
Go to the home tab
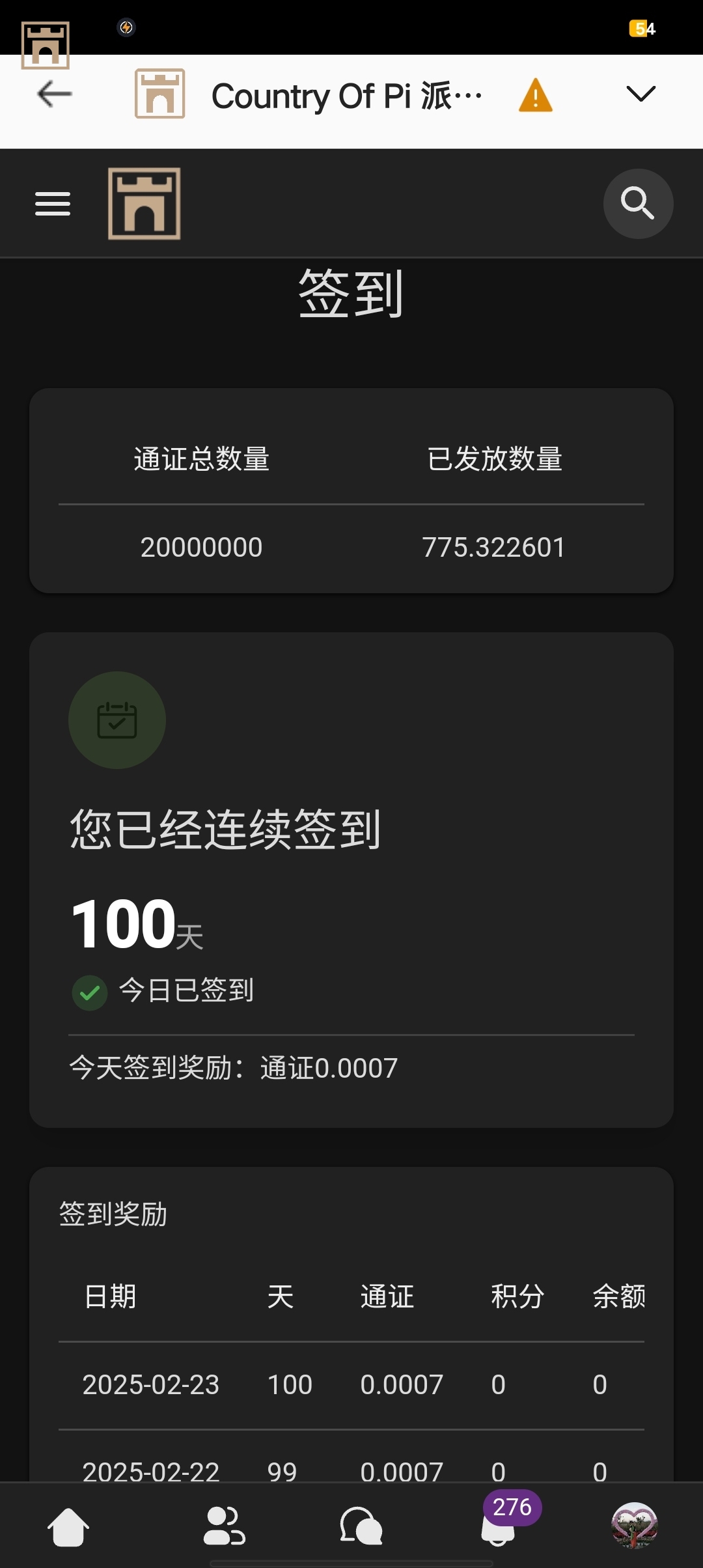click(68, 1527)
